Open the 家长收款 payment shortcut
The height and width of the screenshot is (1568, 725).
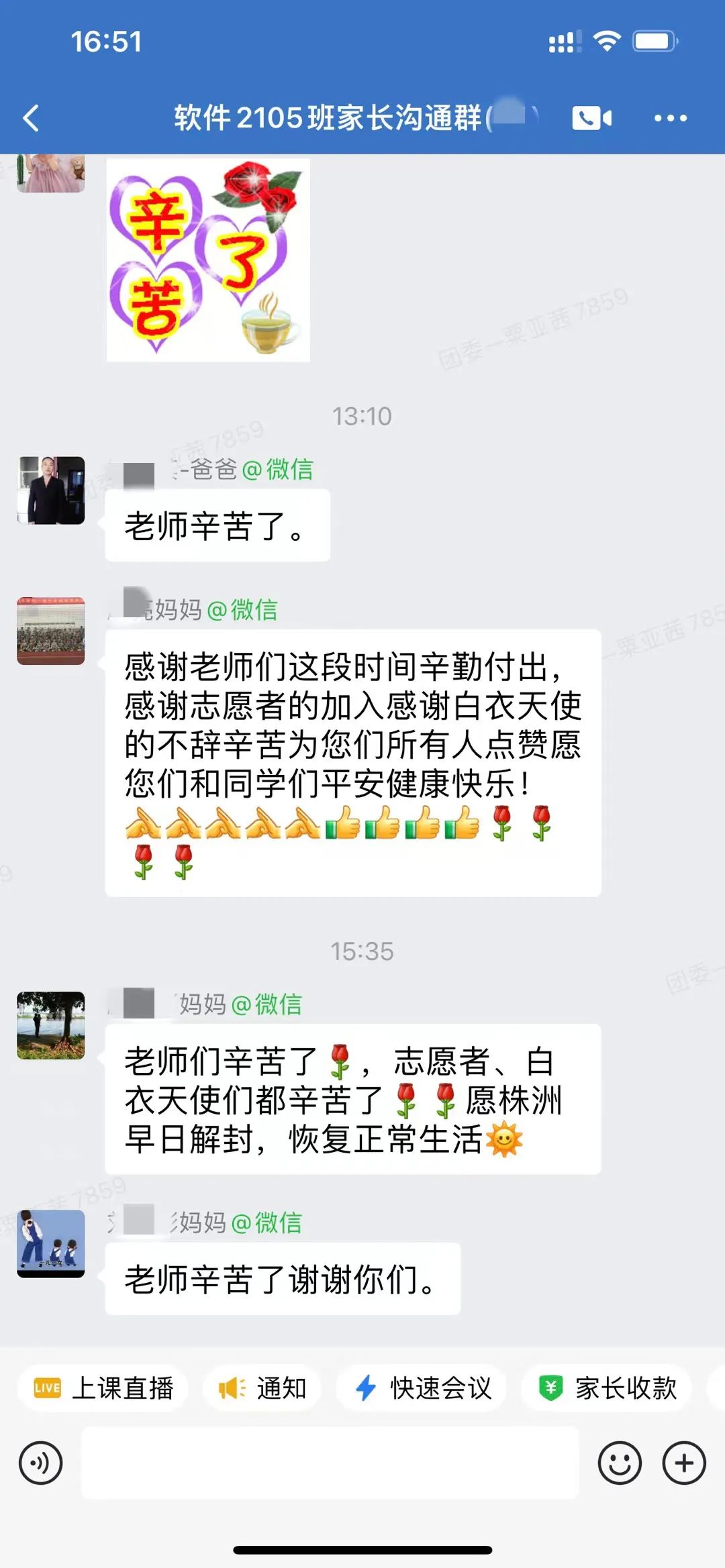608,1388
